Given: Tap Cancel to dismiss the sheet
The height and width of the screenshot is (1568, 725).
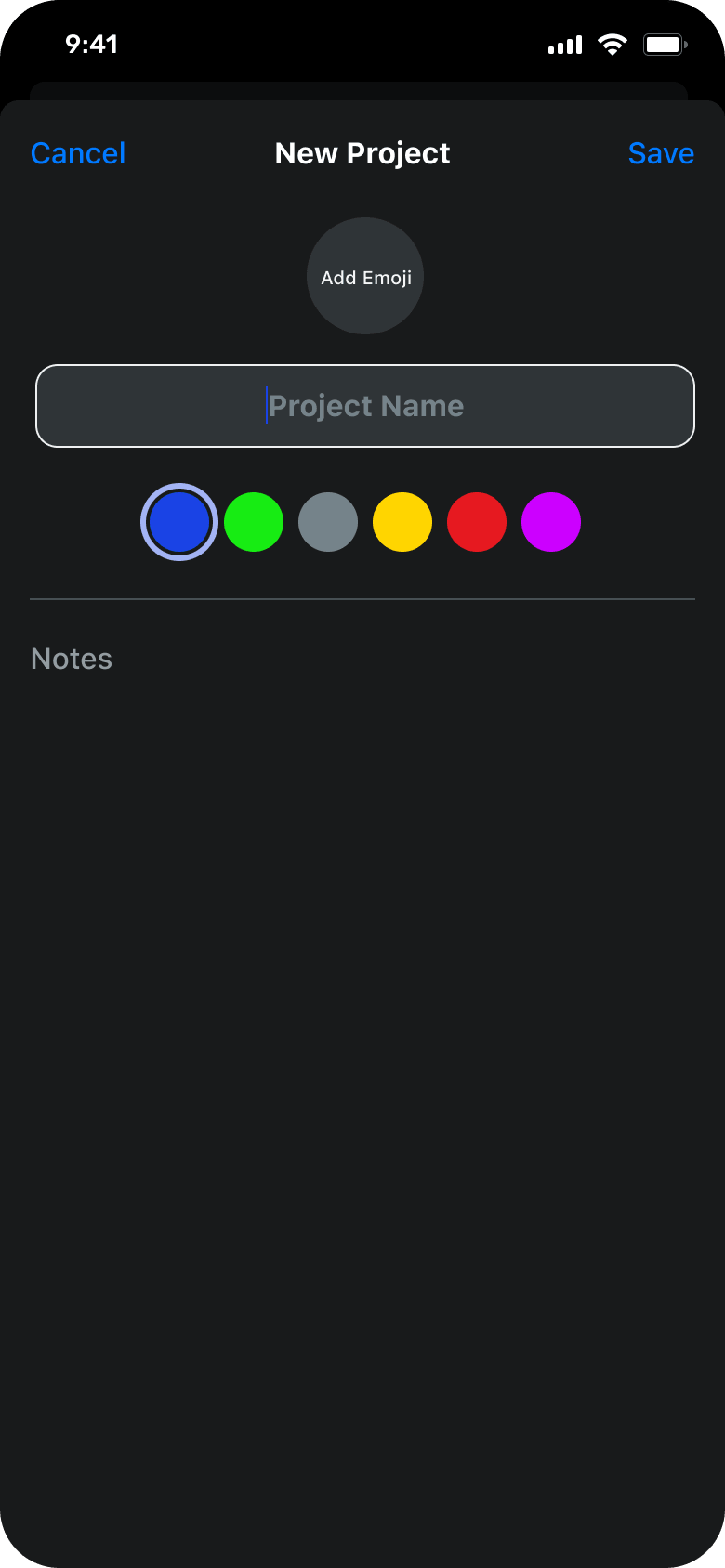Looking at the screenshot, I should pos(78,153).
